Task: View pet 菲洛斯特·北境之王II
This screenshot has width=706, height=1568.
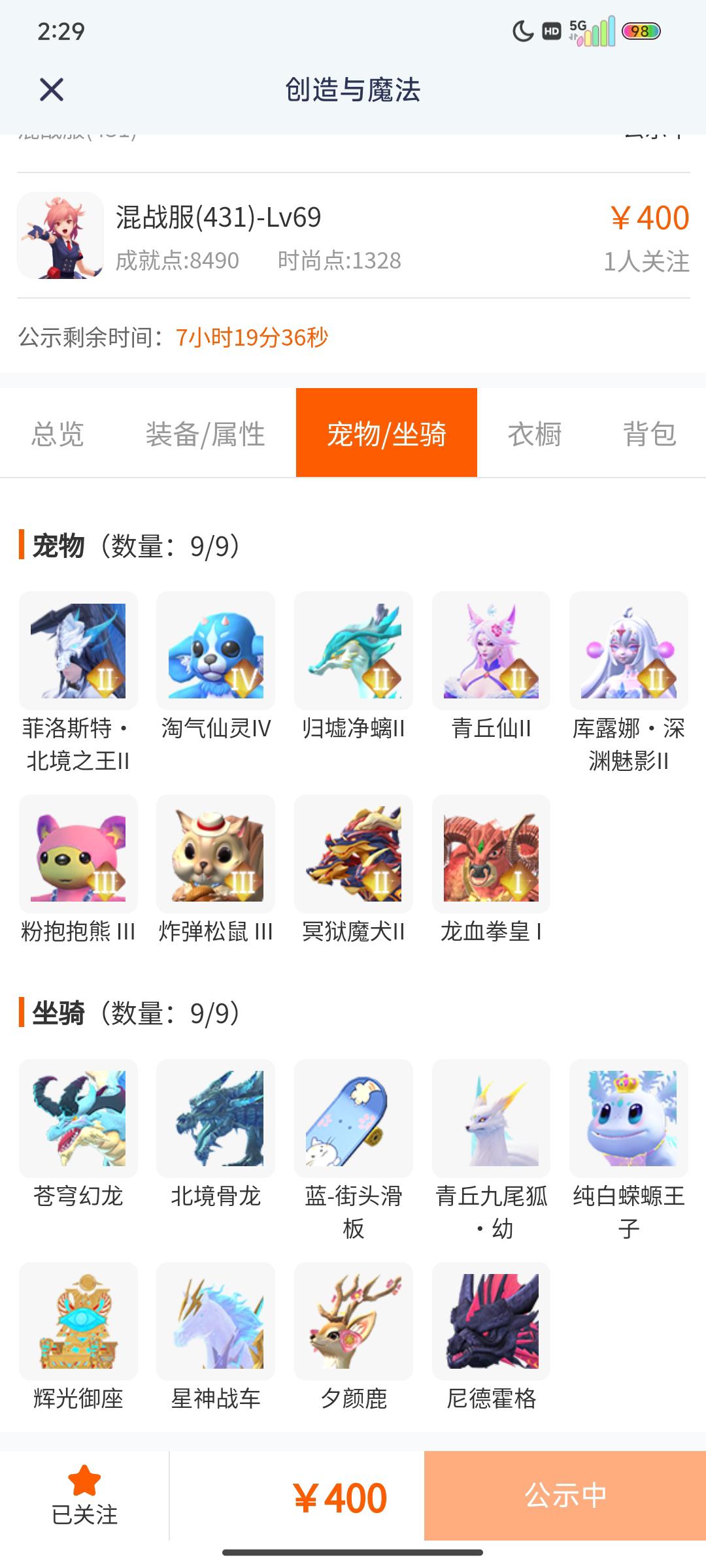Action: pos(78,651)
